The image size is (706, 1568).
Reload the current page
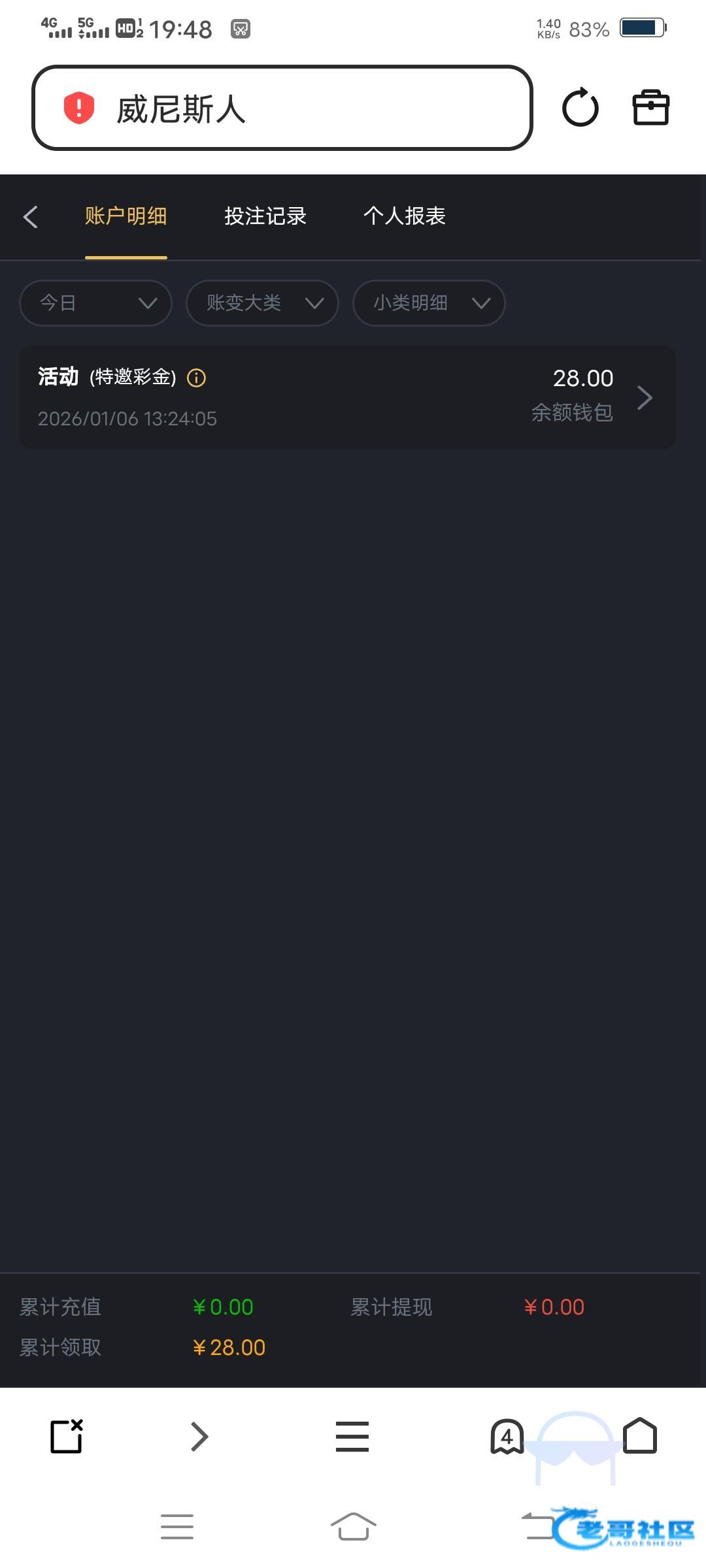click(x=580, y=108)
